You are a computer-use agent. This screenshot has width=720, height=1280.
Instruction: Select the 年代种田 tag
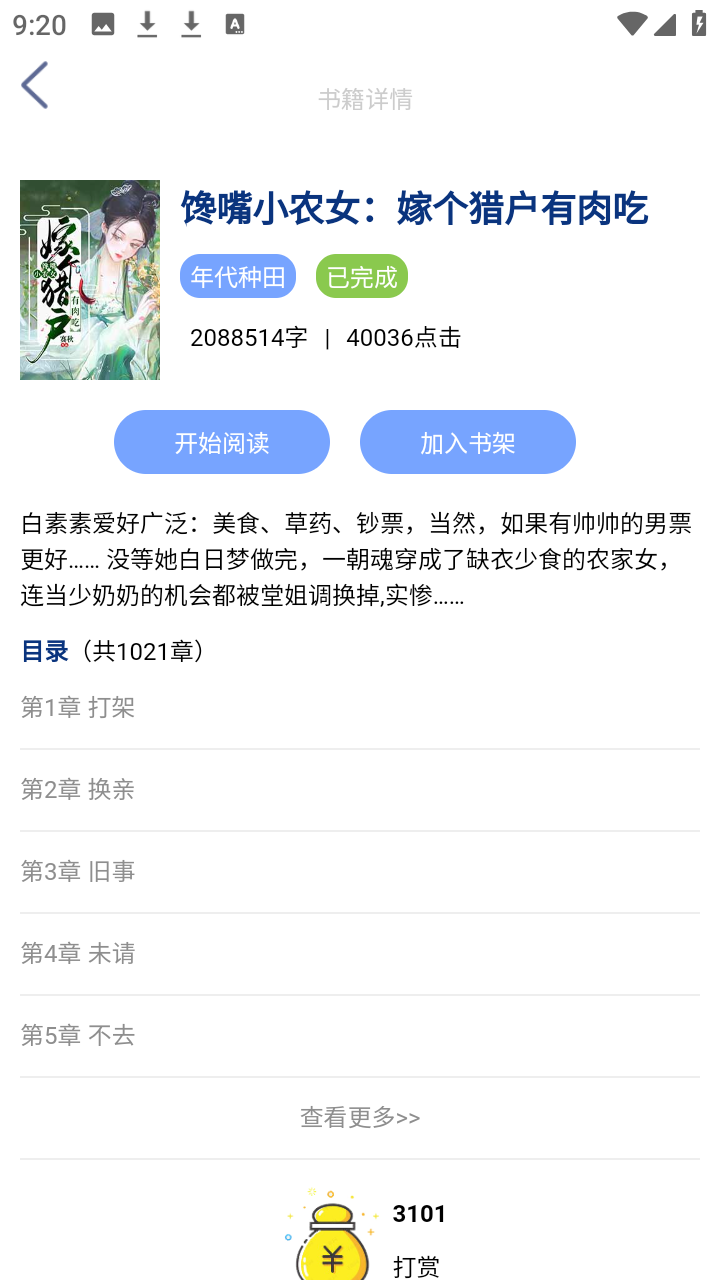tap(238, 276)
